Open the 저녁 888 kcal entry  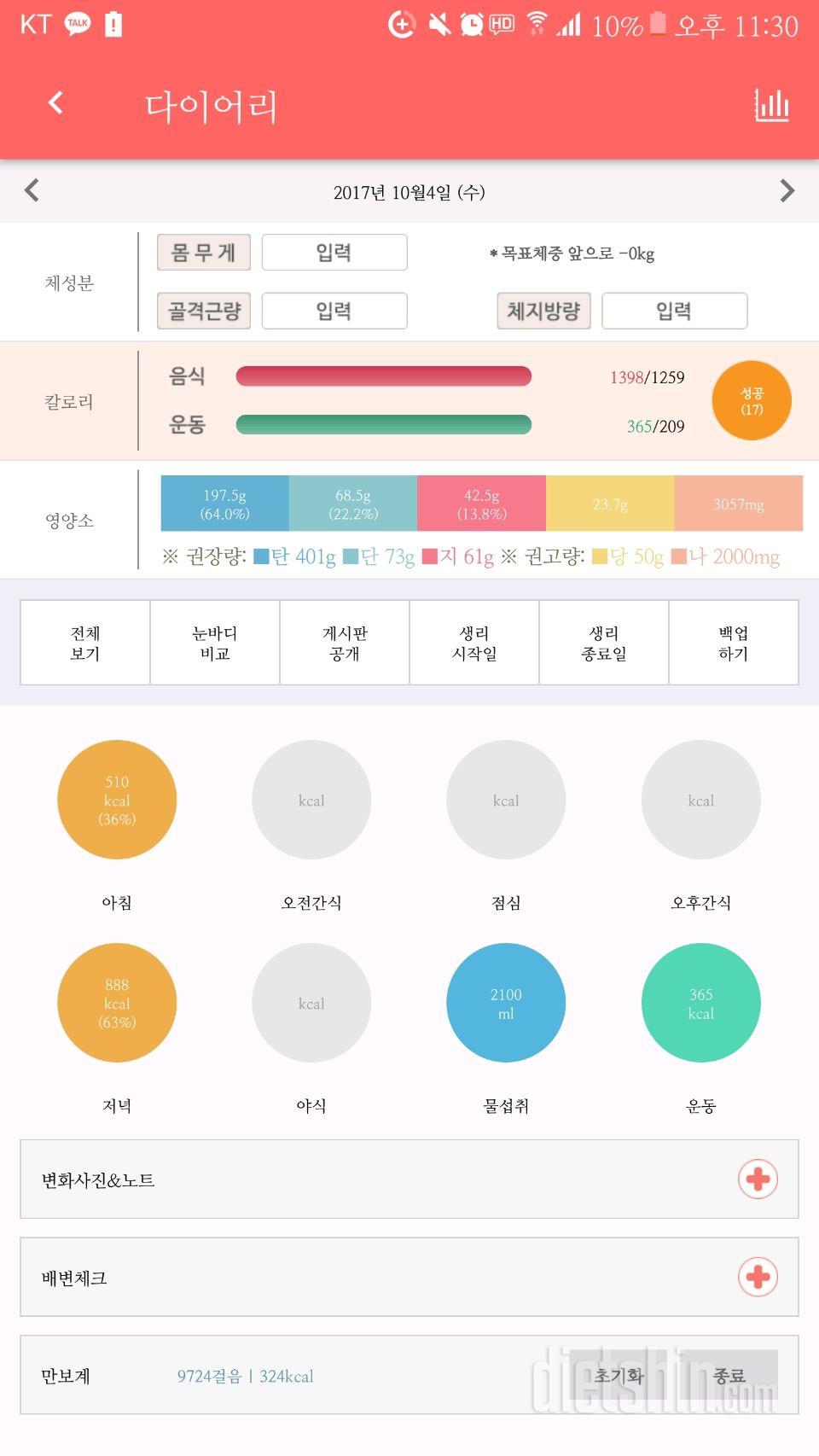[x=117, y=1003]
